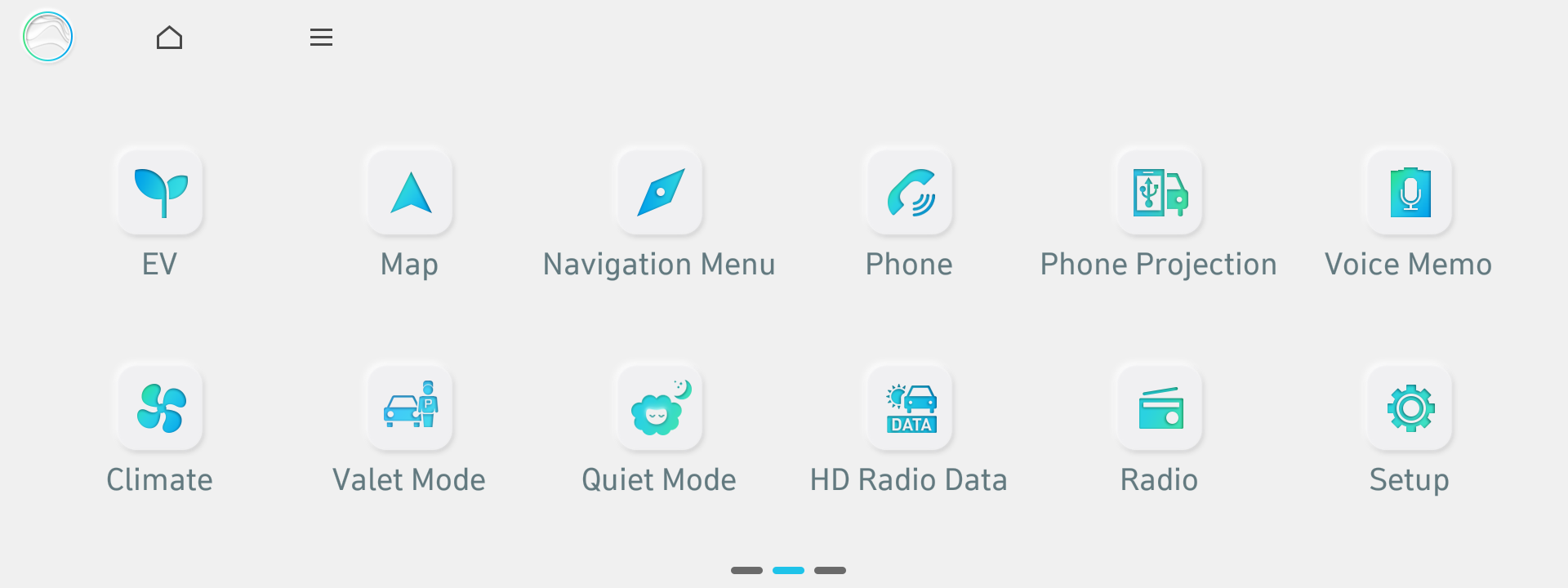Go to the home screen
The height and width of the screenshot is (588, 1568).
click(x=169, y=38)
